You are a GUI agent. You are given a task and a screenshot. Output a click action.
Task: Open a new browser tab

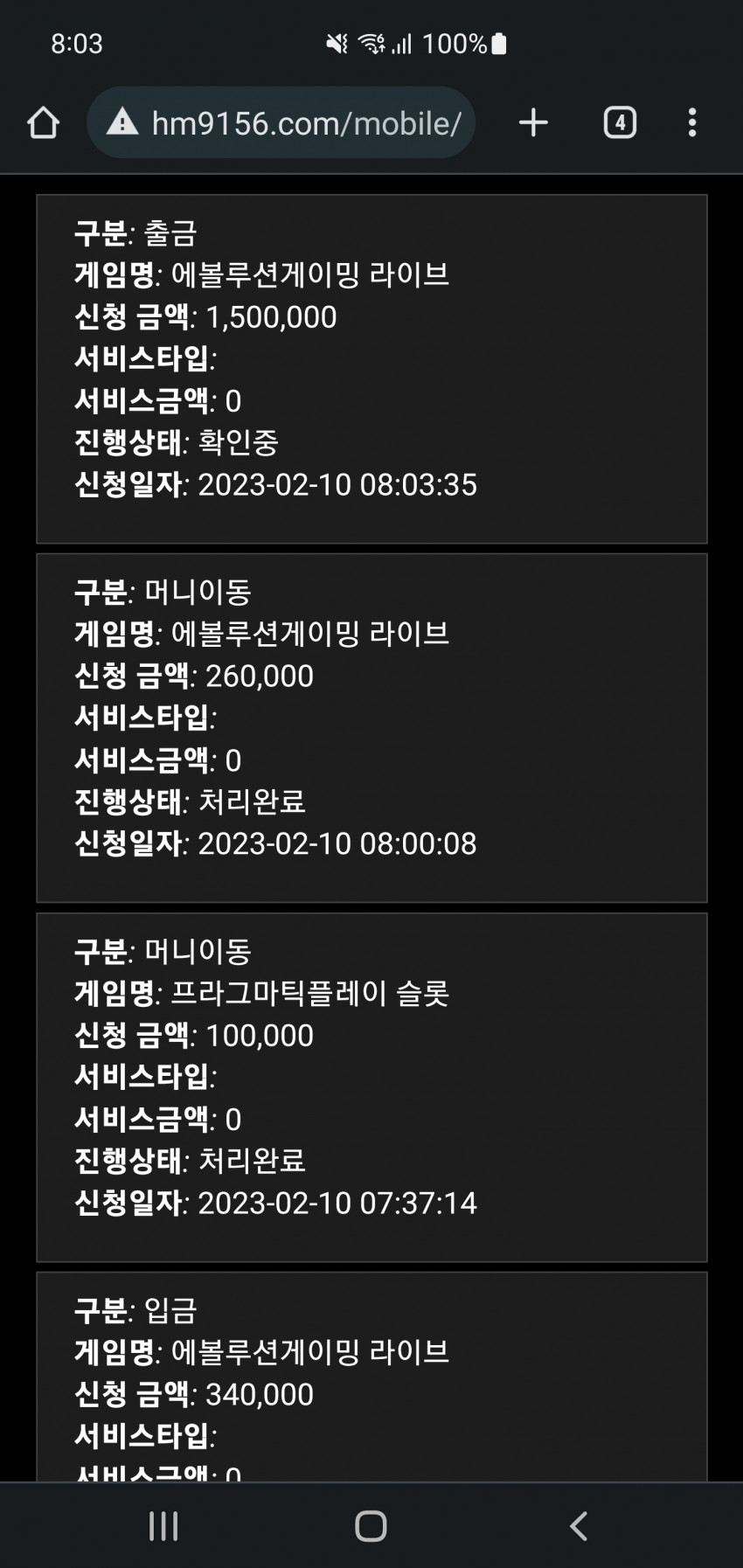tap(533, 123)
